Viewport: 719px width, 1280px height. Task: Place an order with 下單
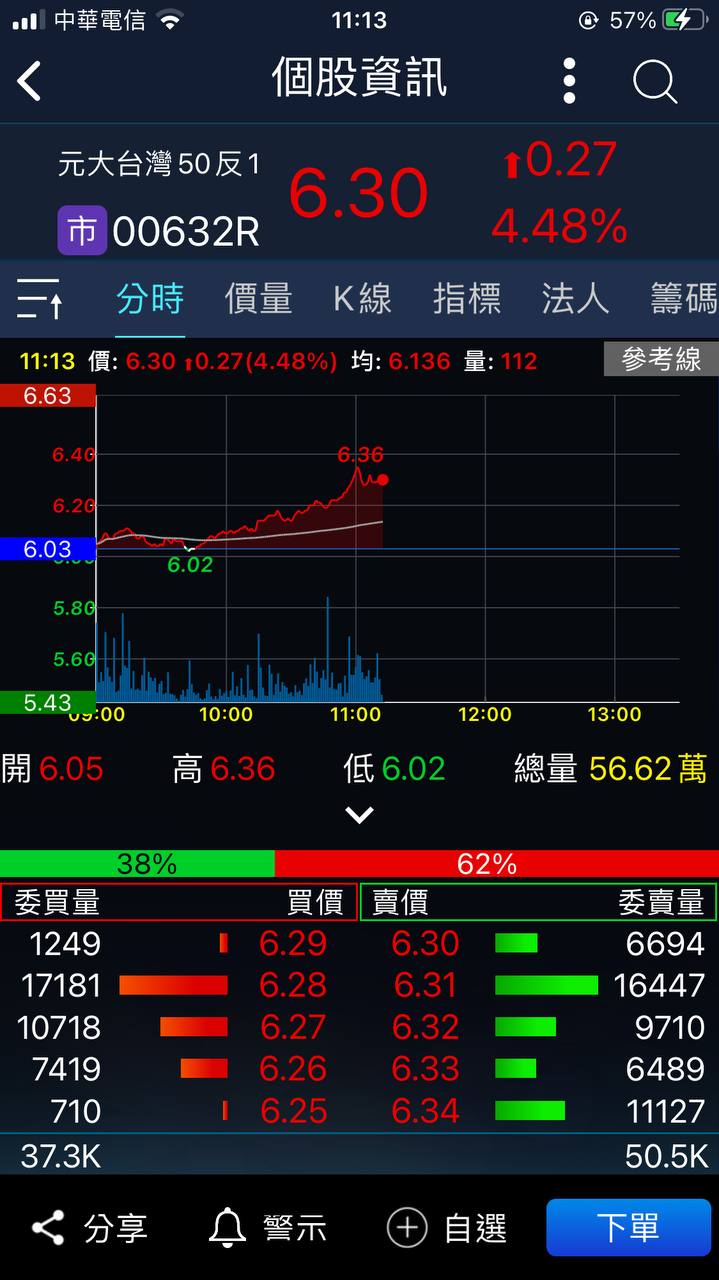pos(627,1228)
